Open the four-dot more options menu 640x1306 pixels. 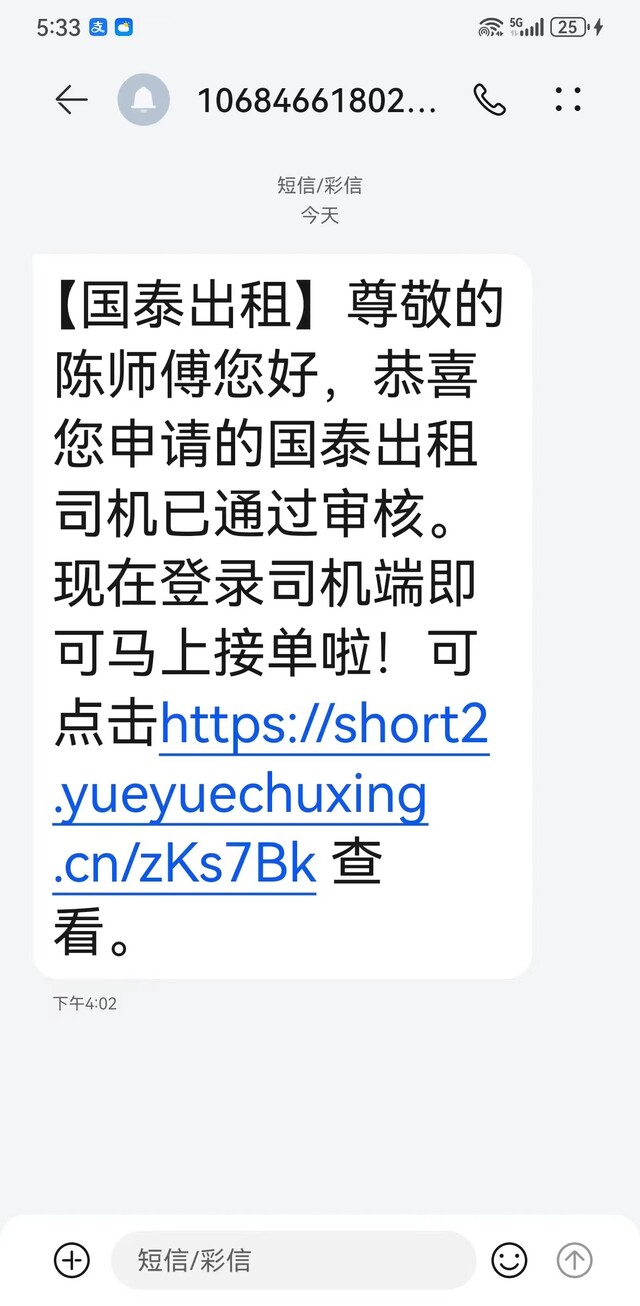pyautogui.click(x=567, y=100)
